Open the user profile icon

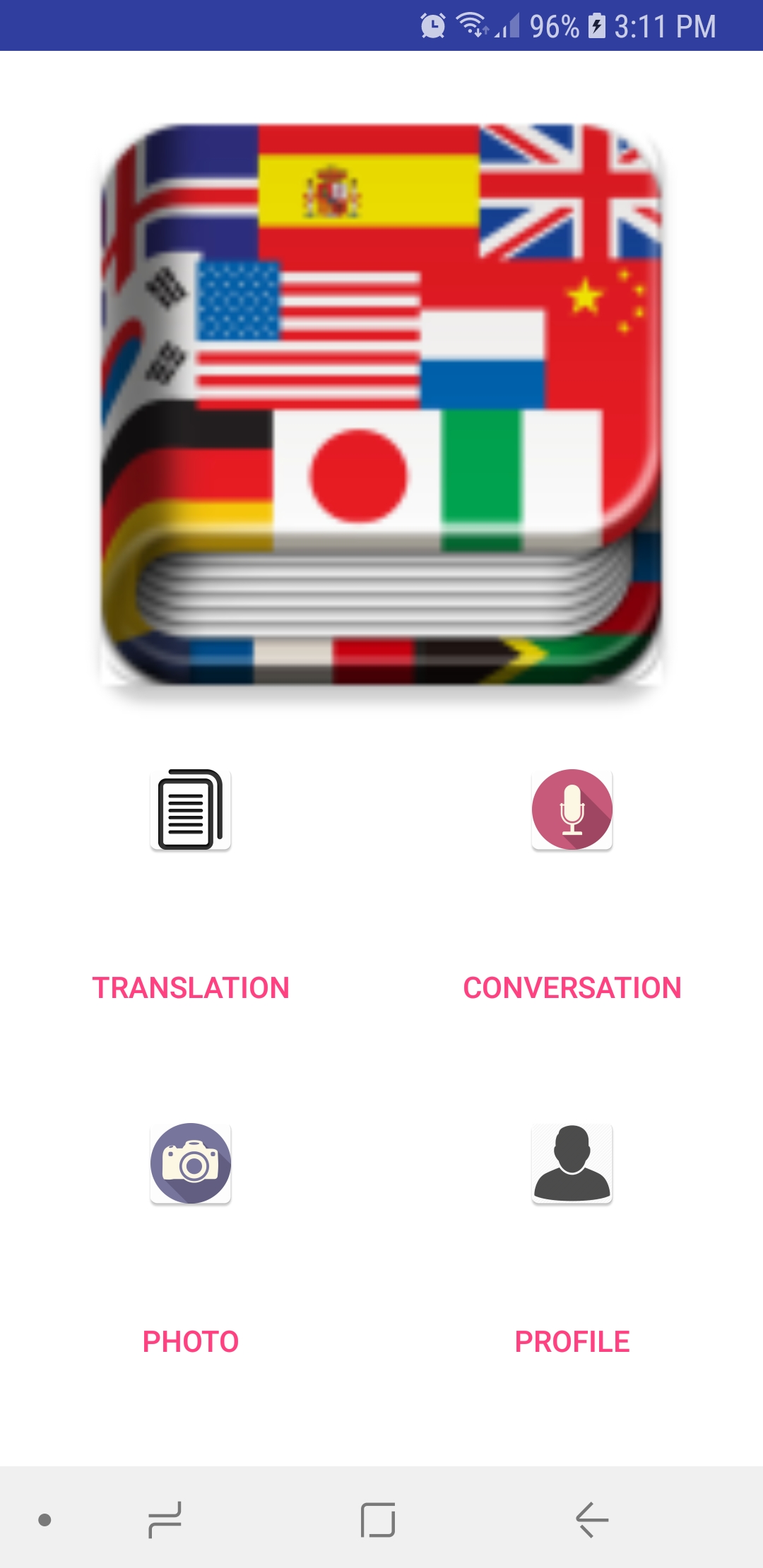click(572, 1163)
